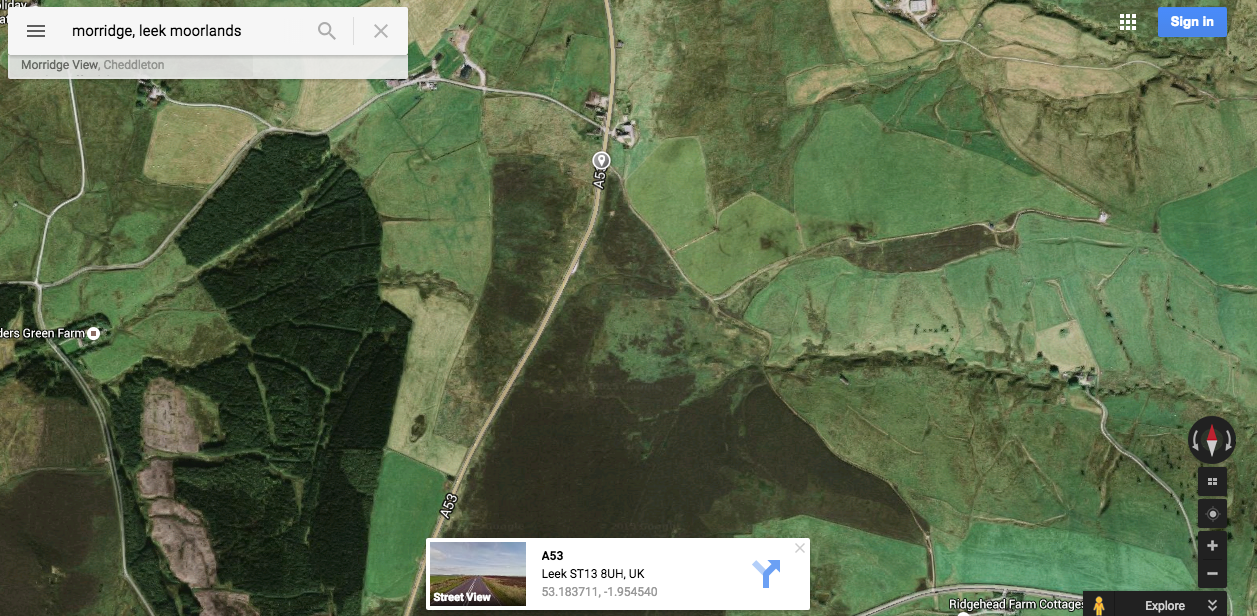Get directions to A53 location
The height and width of the screenshot is (616, 1257).
tap(766, 573)
